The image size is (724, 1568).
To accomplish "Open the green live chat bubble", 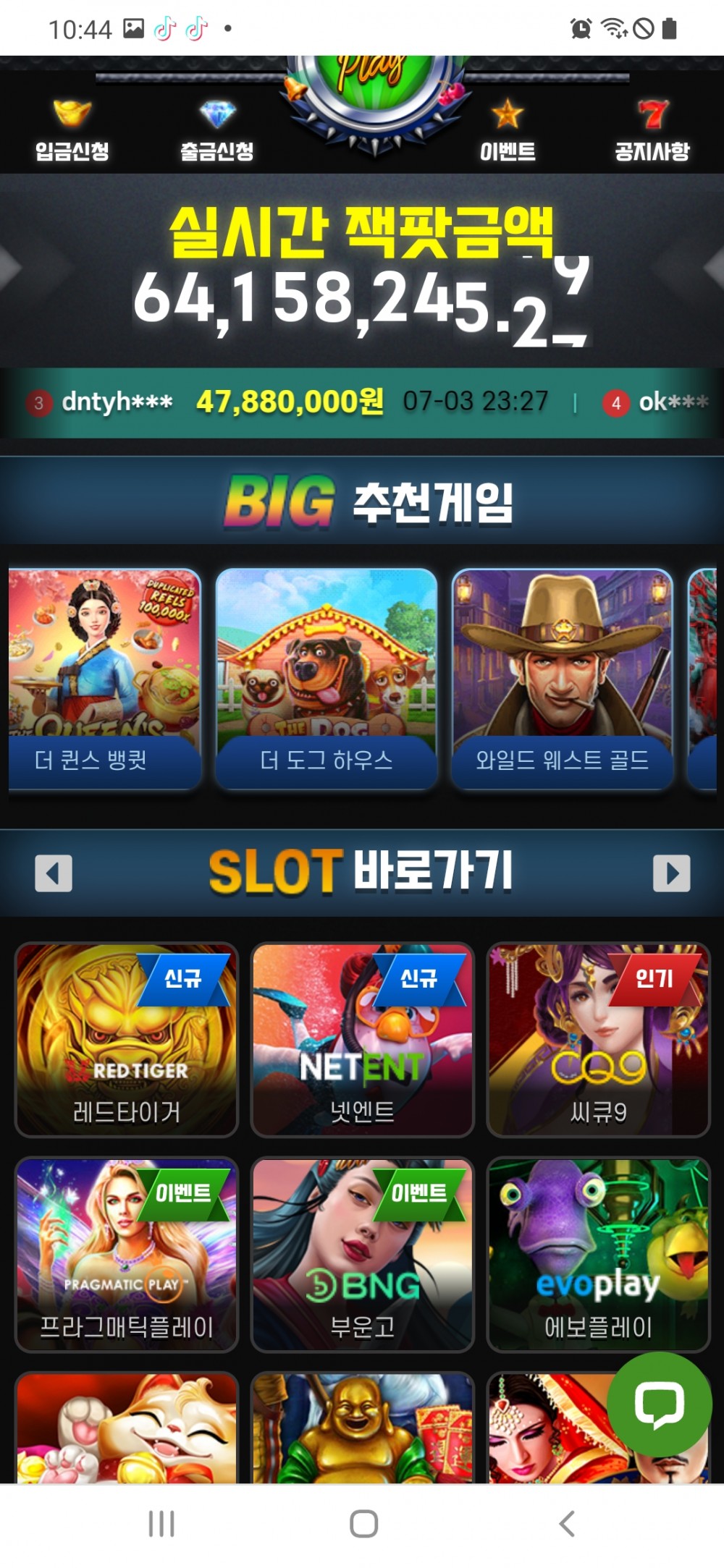I will 659,1404.
